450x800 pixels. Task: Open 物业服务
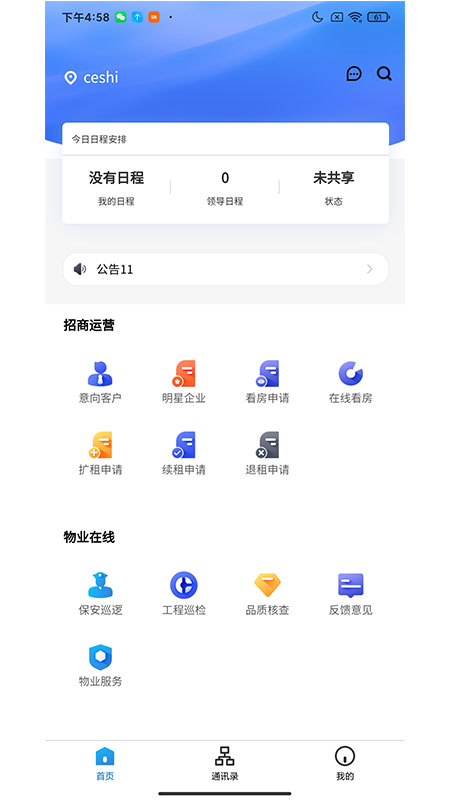100,665
